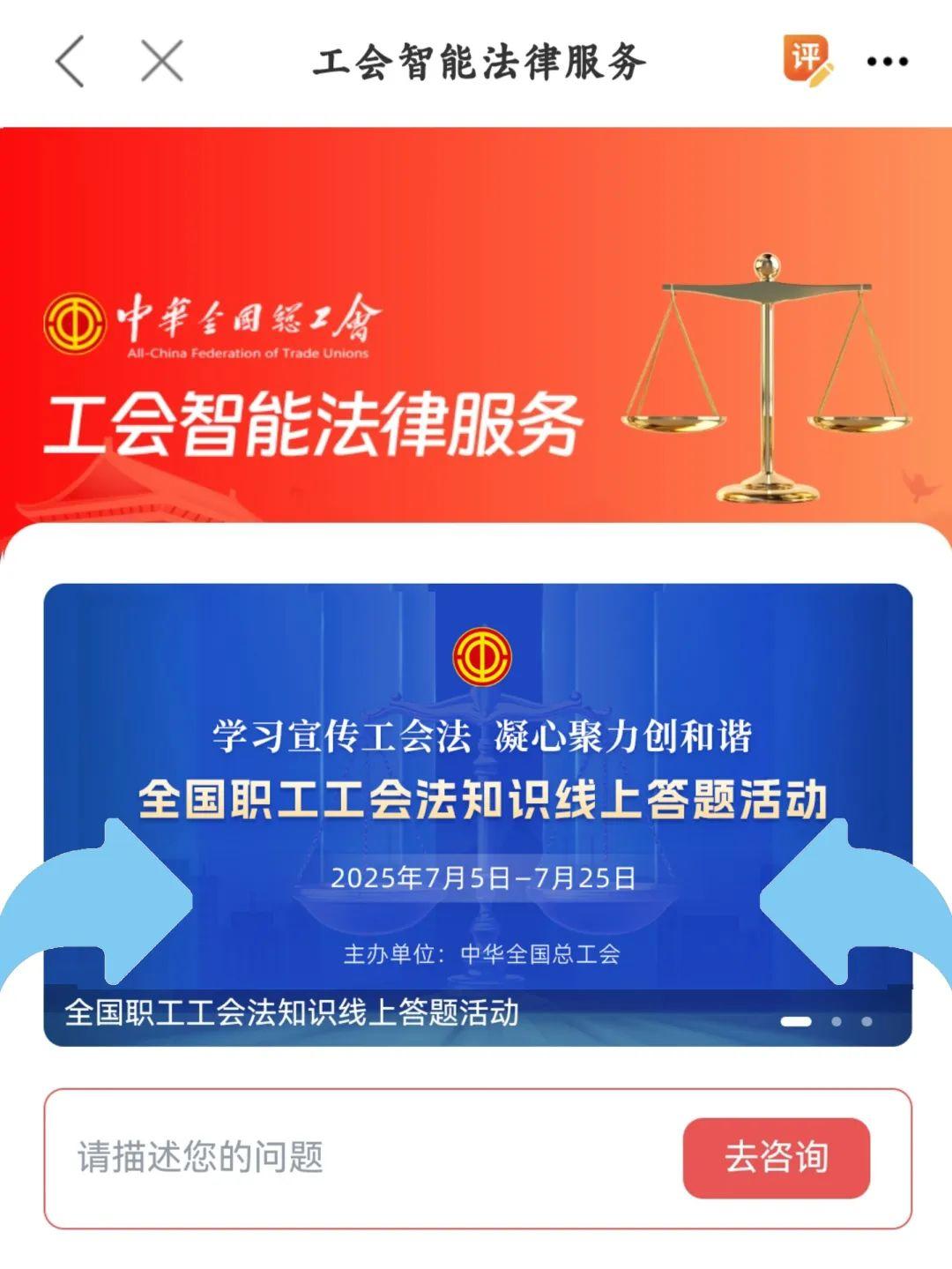Open the 全国职工工会法知识线上答题活动 banner
Viewport: 952px width, 1269px height.
click(x=478, y=794)
